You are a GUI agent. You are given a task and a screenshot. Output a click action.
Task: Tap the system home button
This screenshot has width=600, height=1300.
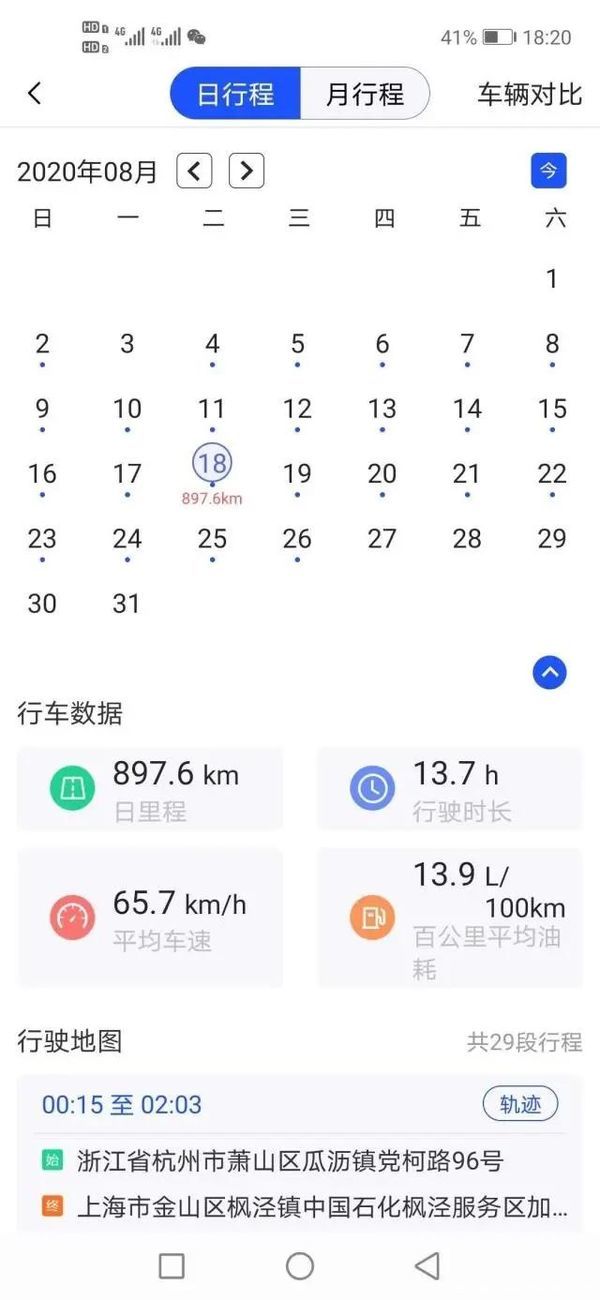tap(300, 1266)
